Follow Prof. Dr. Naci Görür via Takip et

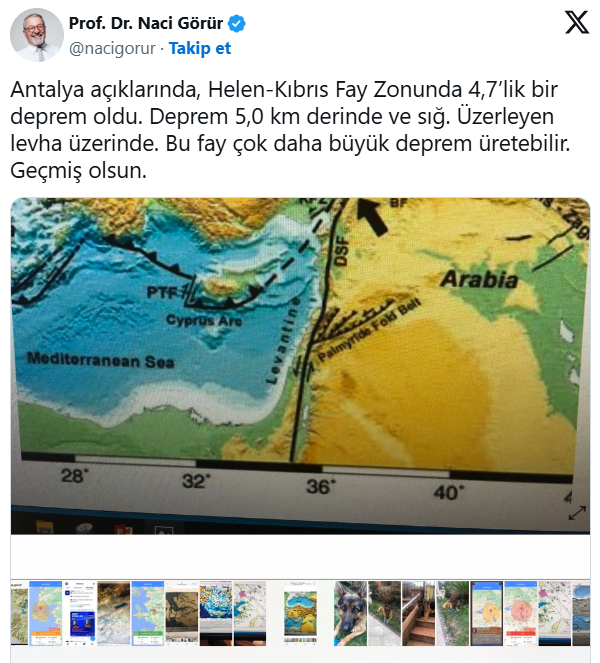tap(199, 47)
